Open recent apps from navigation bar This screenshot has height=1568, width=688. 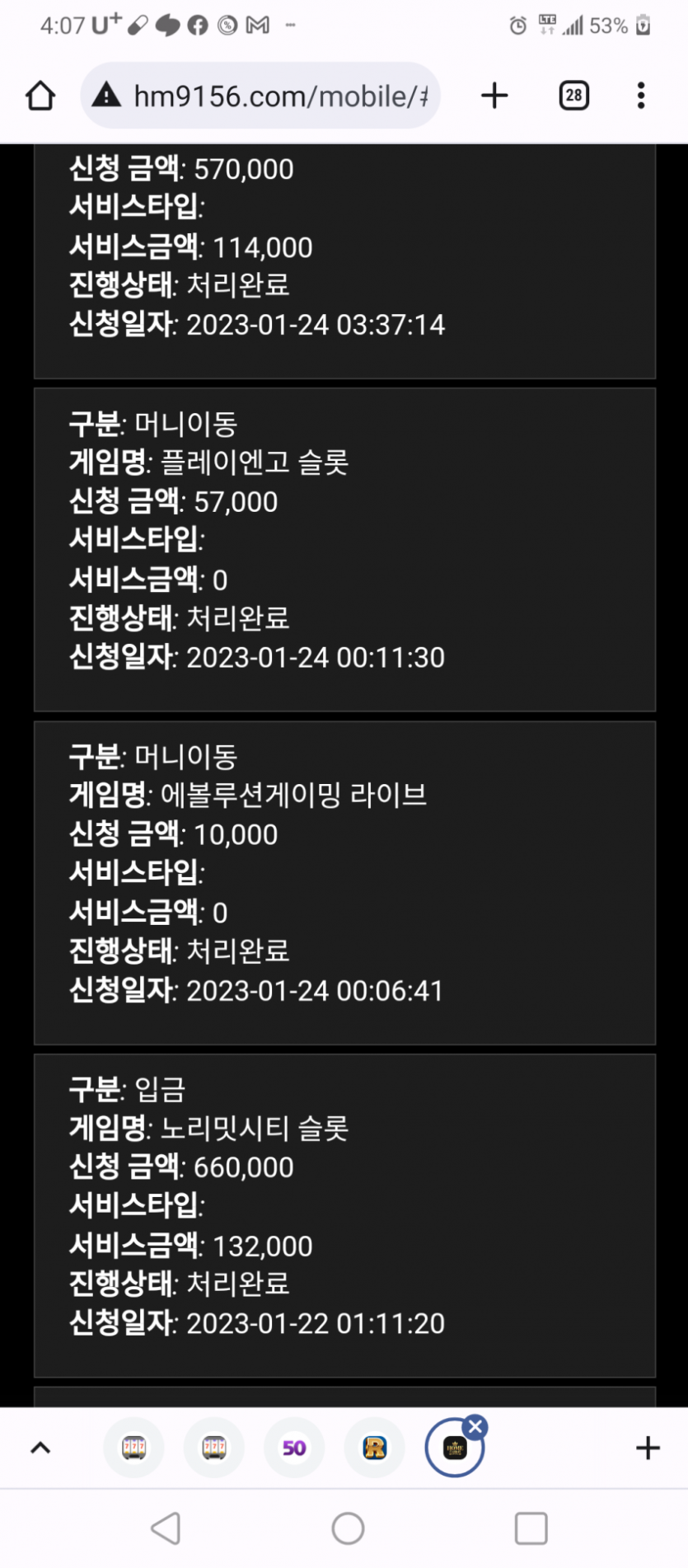tap(531, 1528)
